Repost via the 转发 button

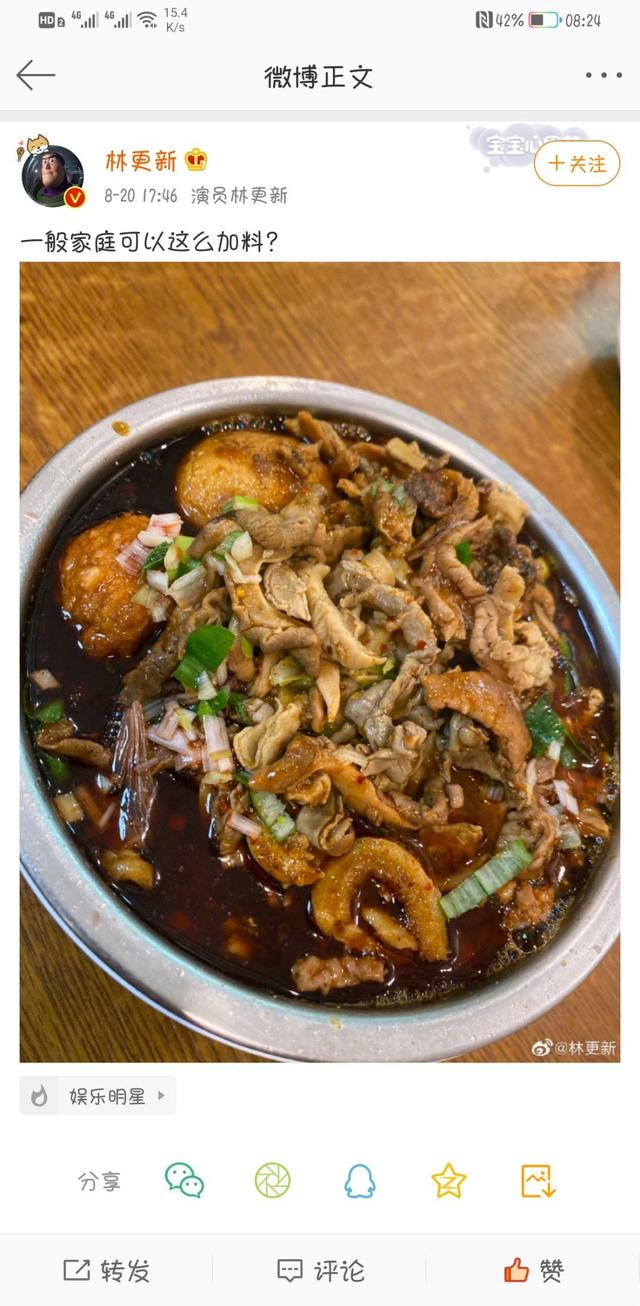coord(107,1270)
